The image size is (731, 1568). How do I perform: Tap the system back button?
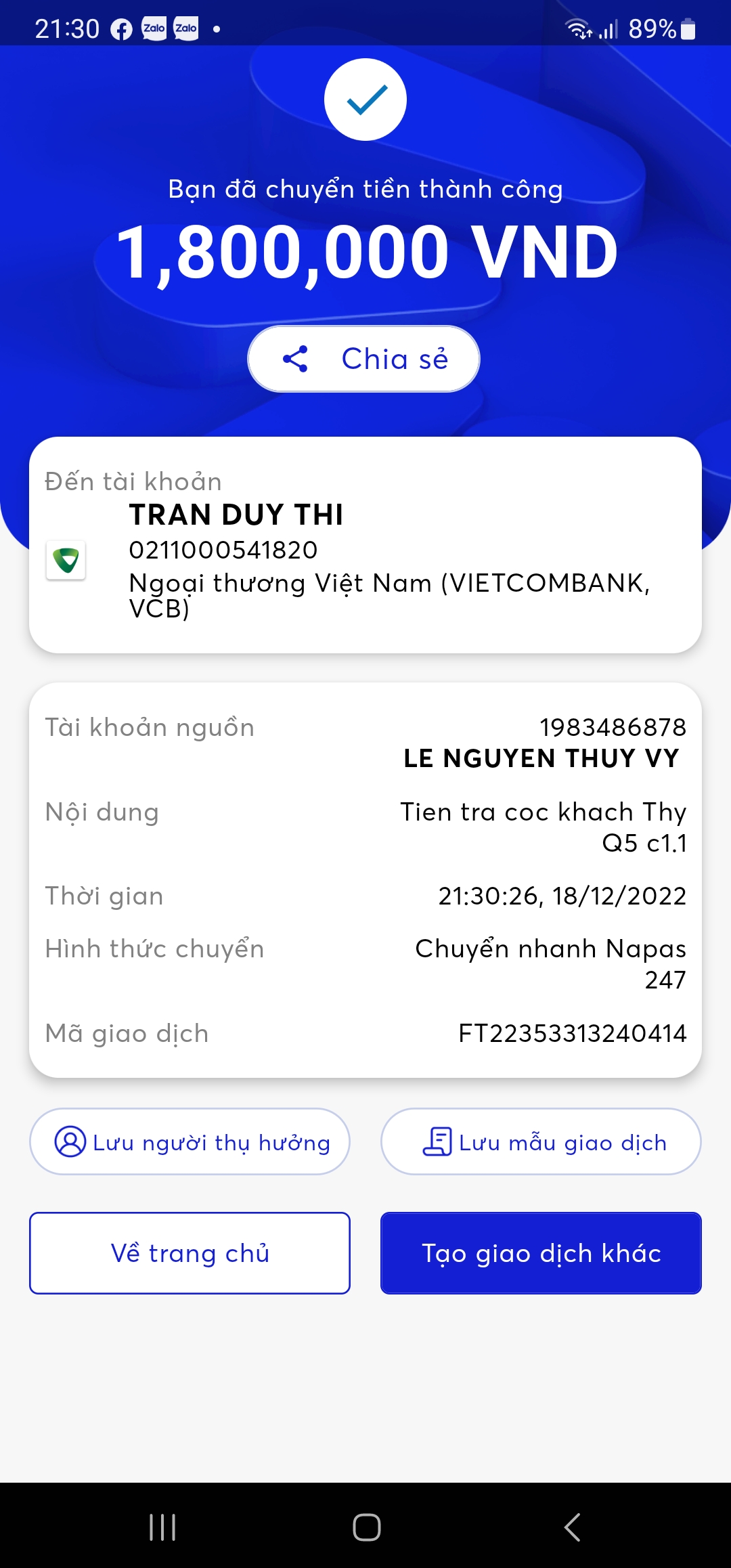pos(572,1527)
